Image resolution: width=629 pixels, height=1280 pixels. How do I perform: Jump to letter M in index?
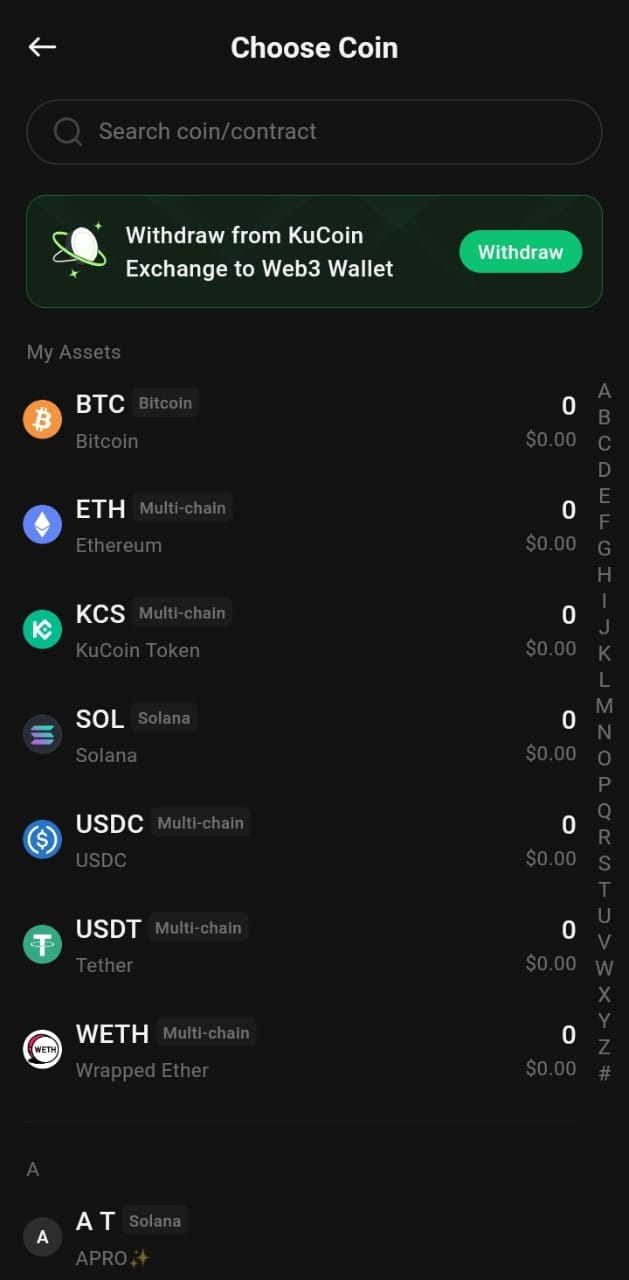pyautogui.click(x=604, y=706)
